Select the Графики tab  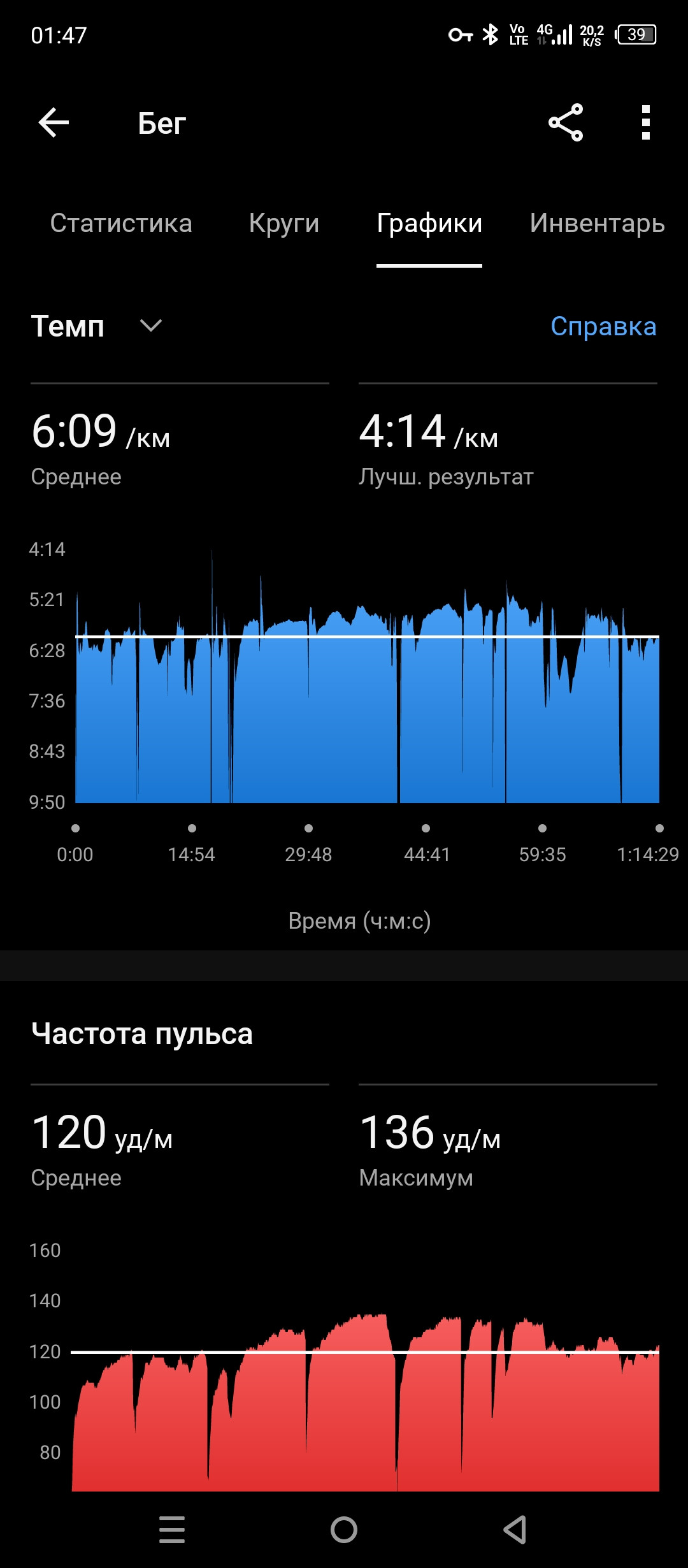point(429,223)
